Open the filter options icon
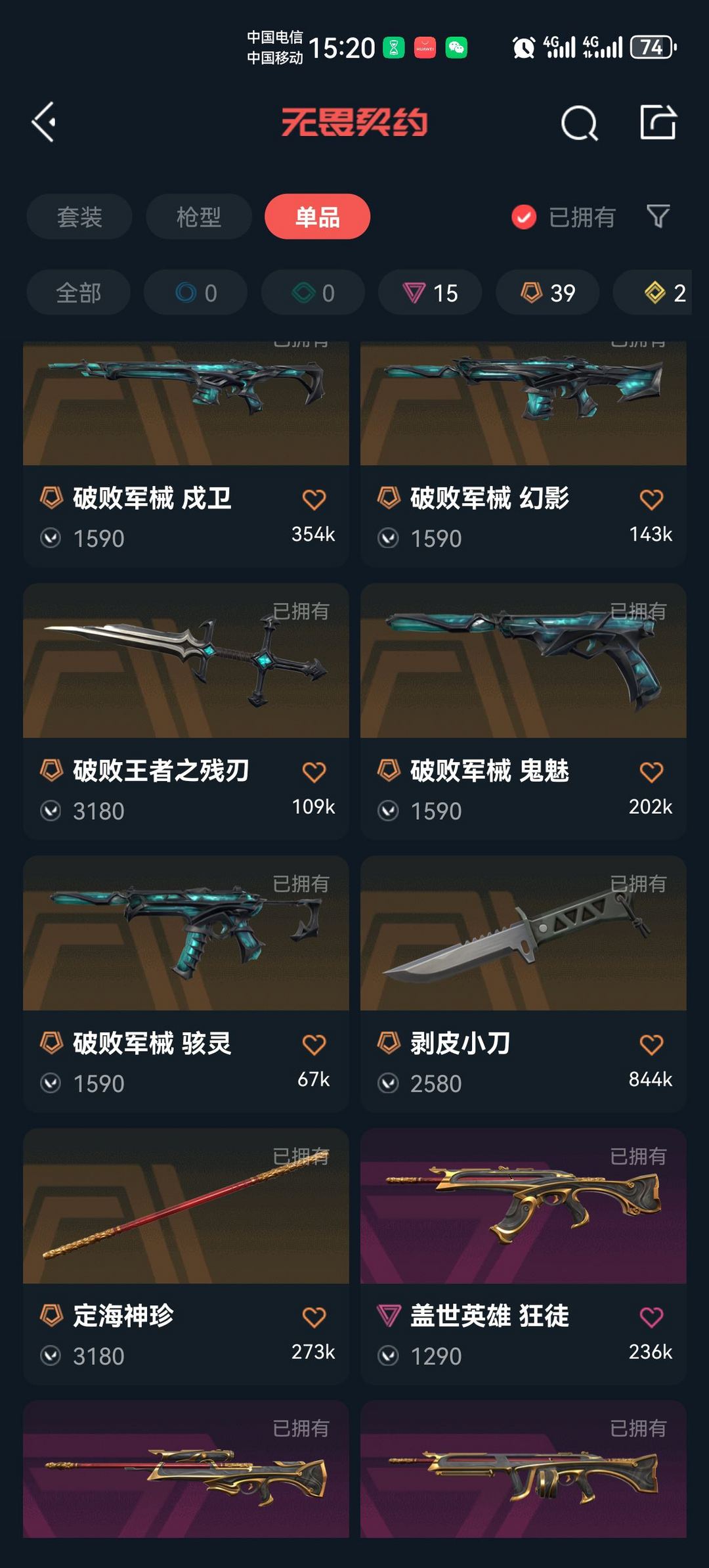The width and height of the screenshot is (709, 1568). [658, 217]
